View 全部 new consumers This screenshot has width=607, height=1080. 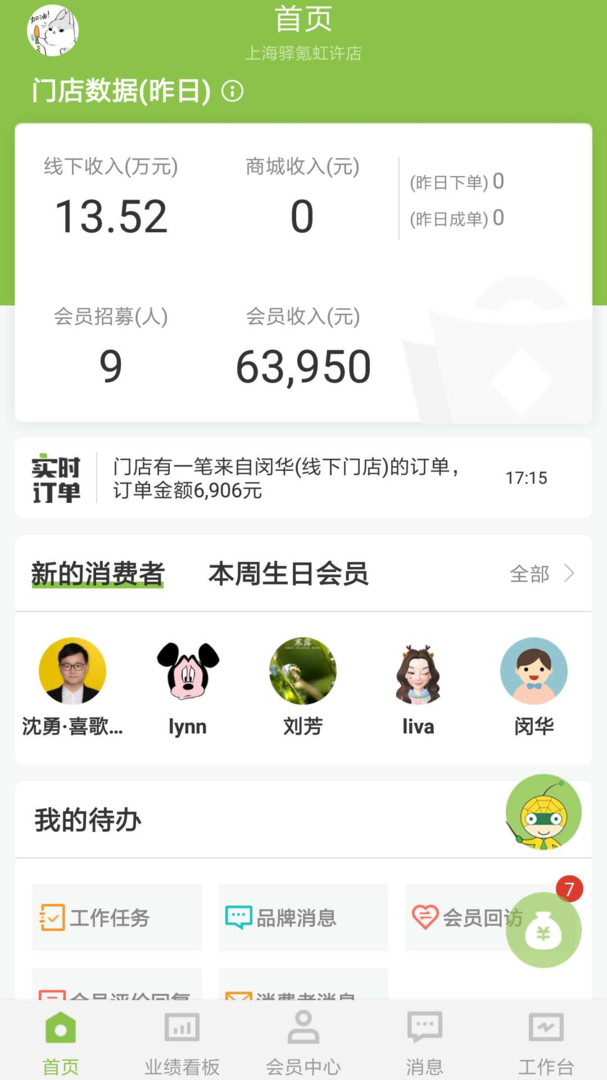tap(541, 574)
